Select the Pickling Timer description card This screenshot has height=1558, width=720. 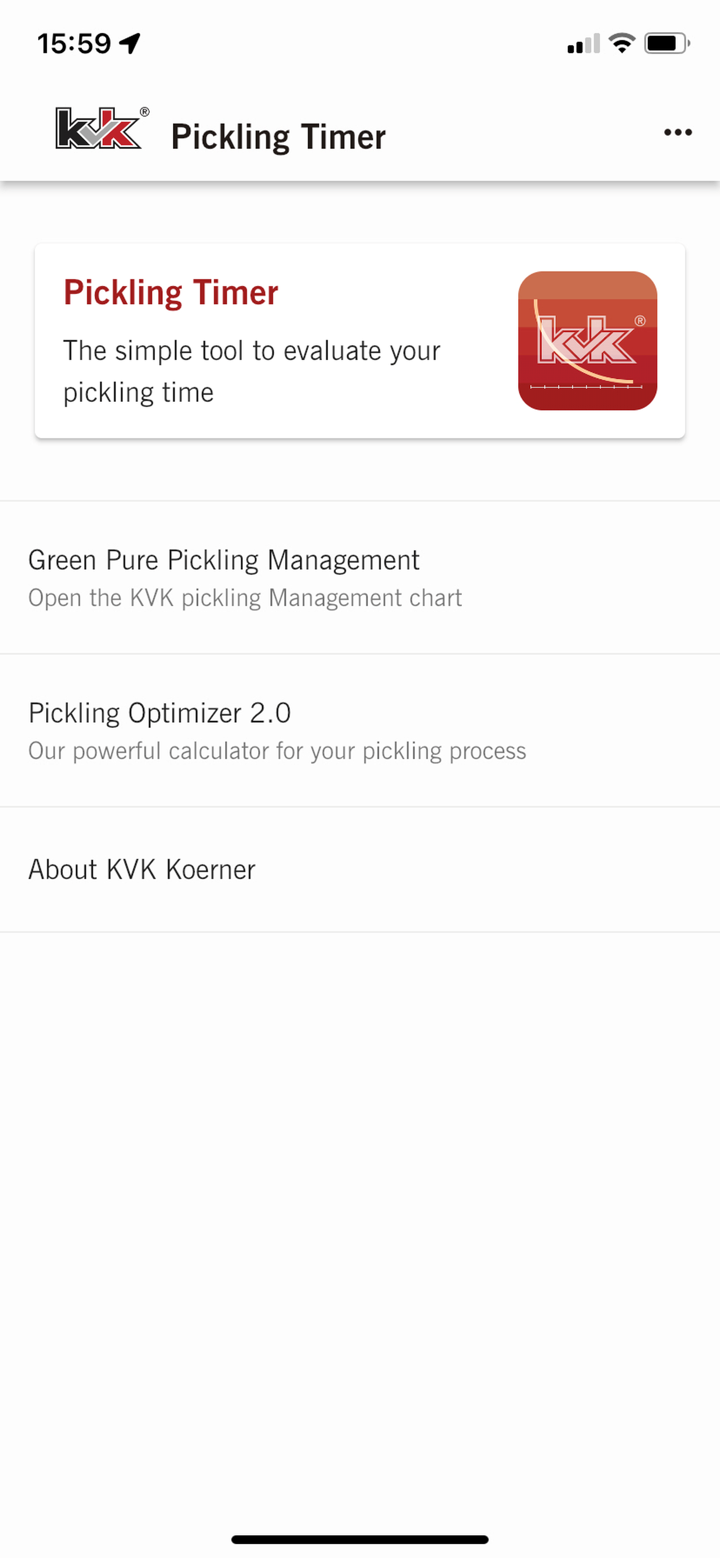[x=360, y=339]
